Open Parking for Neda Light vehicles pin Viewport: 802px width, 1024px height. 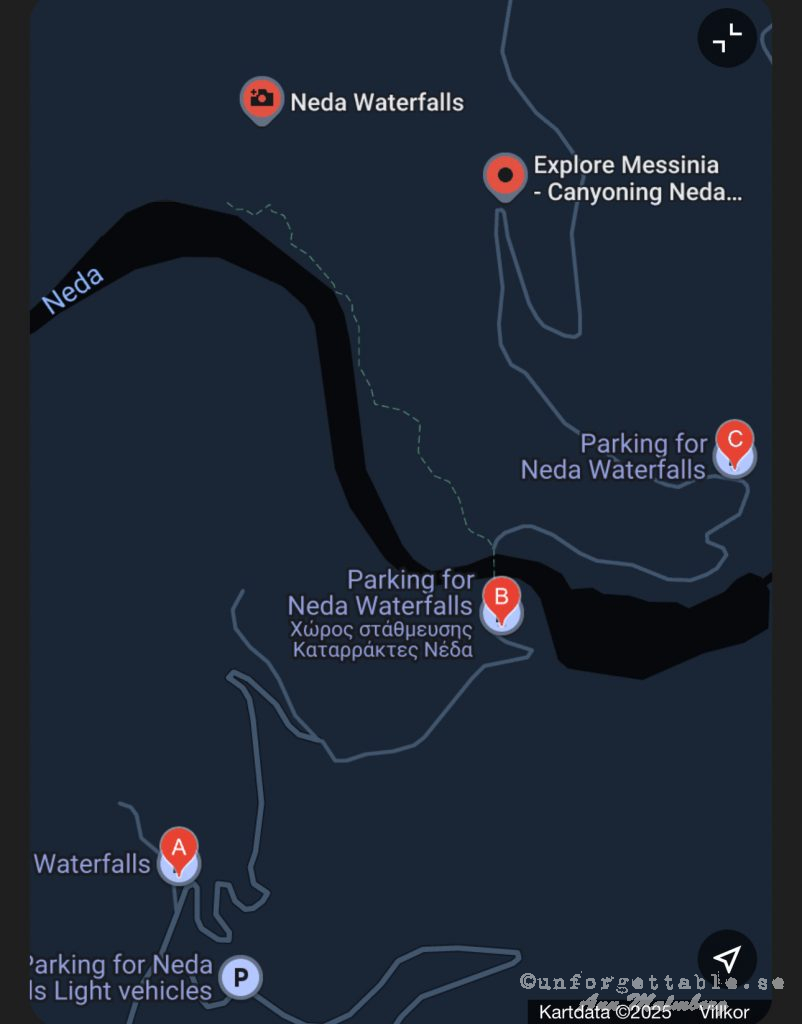tap(240, 976)
